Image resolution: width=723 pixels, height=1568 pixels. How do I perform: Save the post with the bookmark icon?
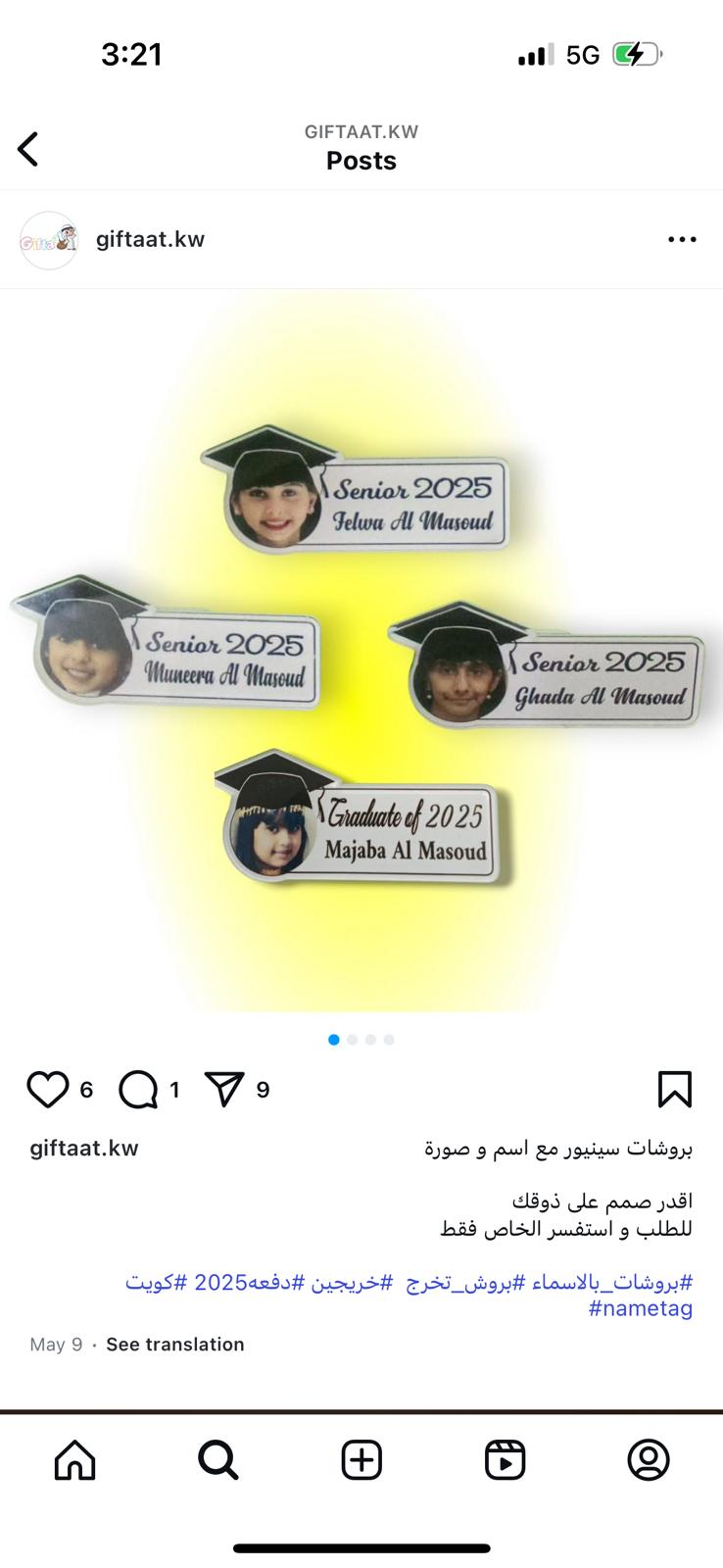tap(675, 1090)
